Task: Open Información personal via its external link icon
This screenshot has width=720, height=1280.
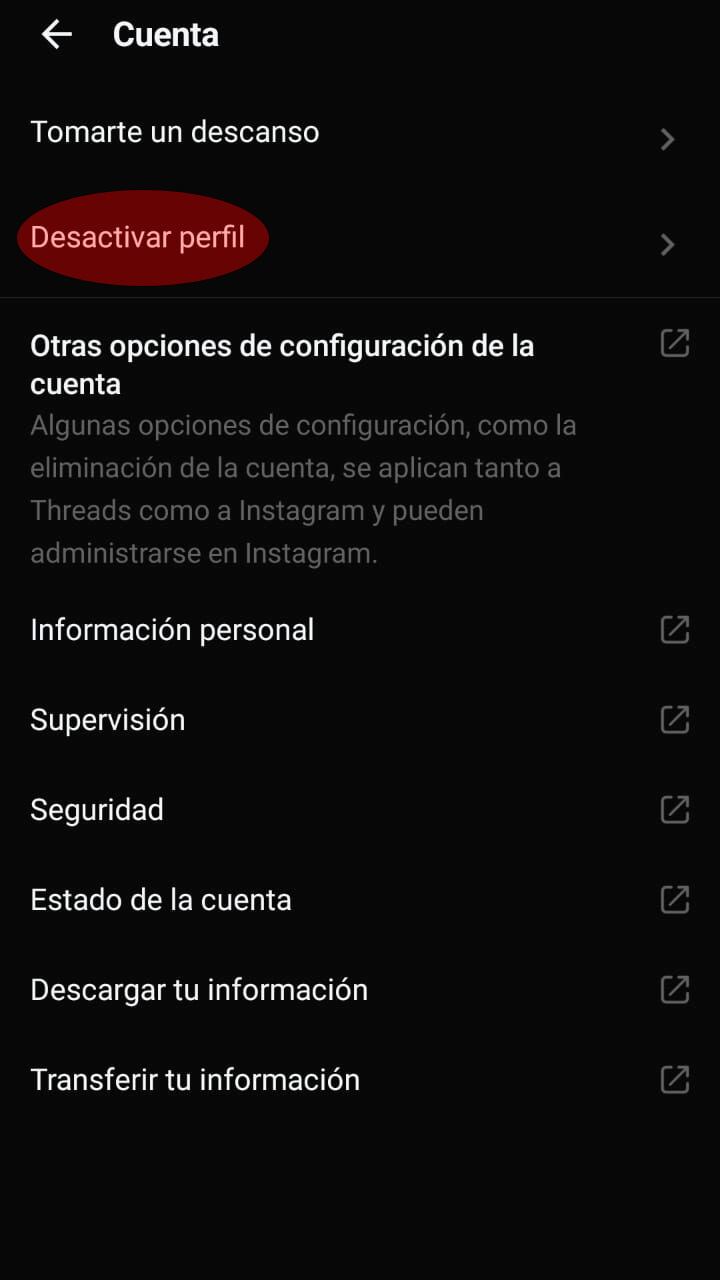Action: coord(675,629)
